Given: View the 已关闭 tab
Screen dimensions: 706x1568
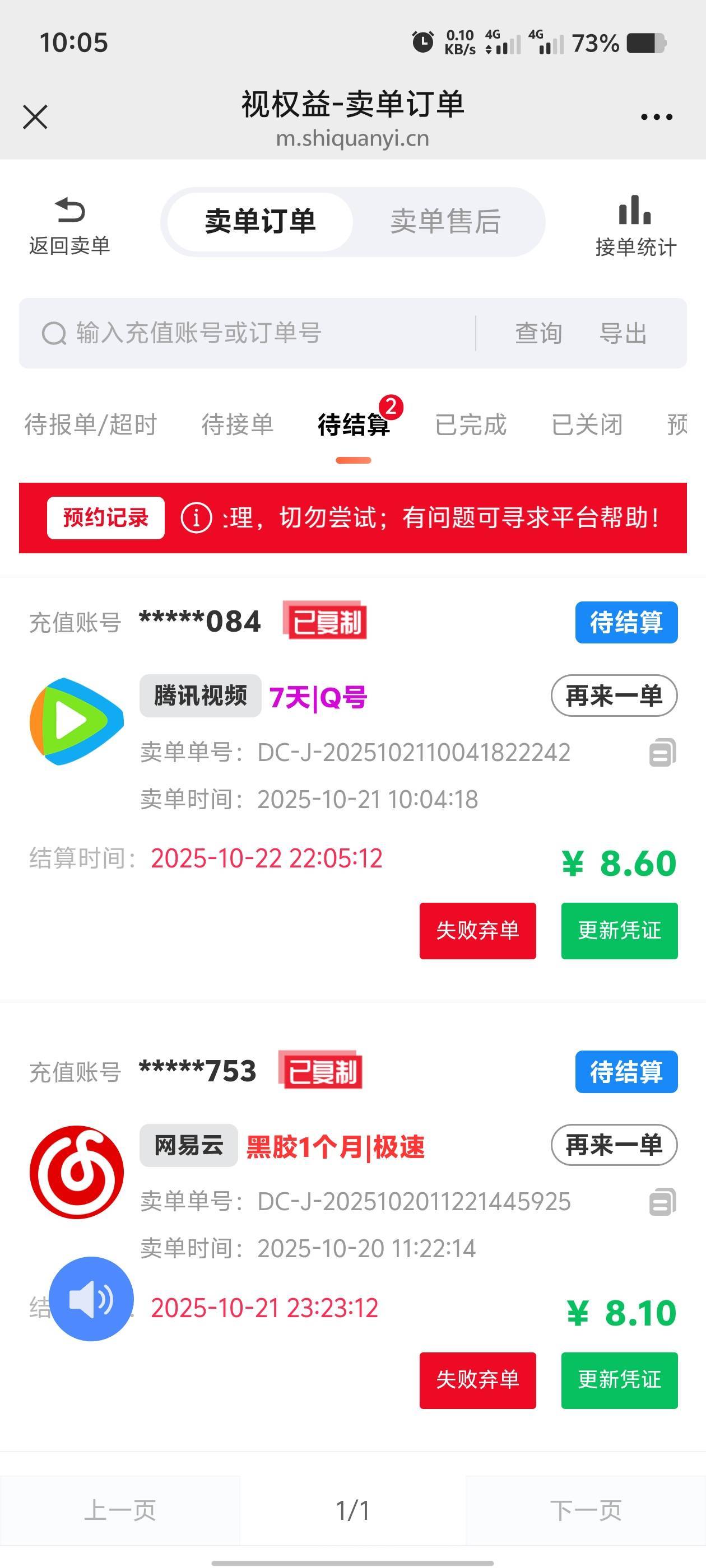Looking at the screenshot, I should pos(587,424).
